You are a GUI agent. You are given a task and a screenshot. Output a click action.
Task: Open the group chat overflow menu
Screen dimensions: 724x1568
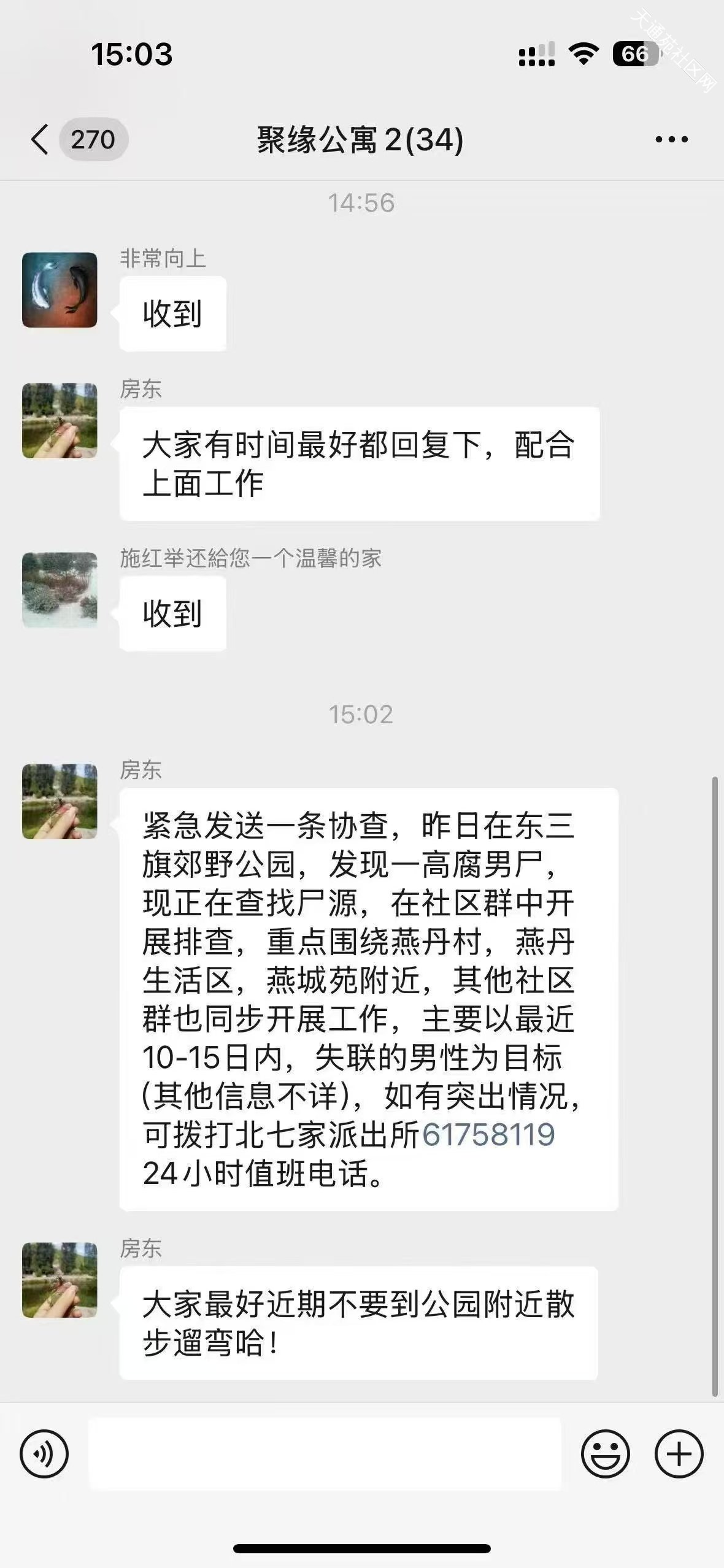point(671,140)
